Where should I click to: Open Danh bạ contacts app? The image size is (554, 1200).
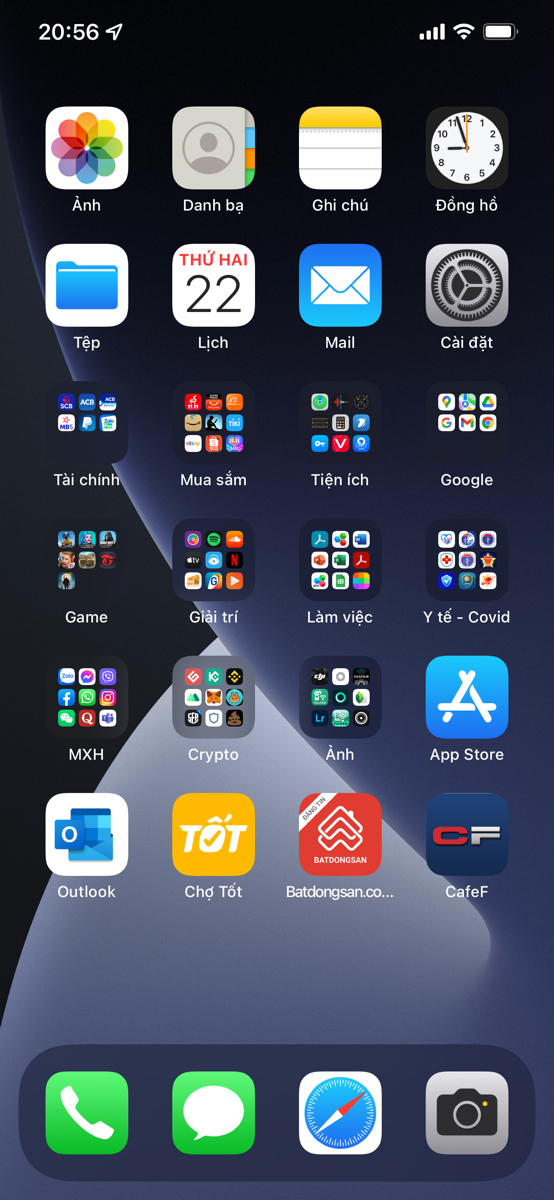(x=213, y=148)
